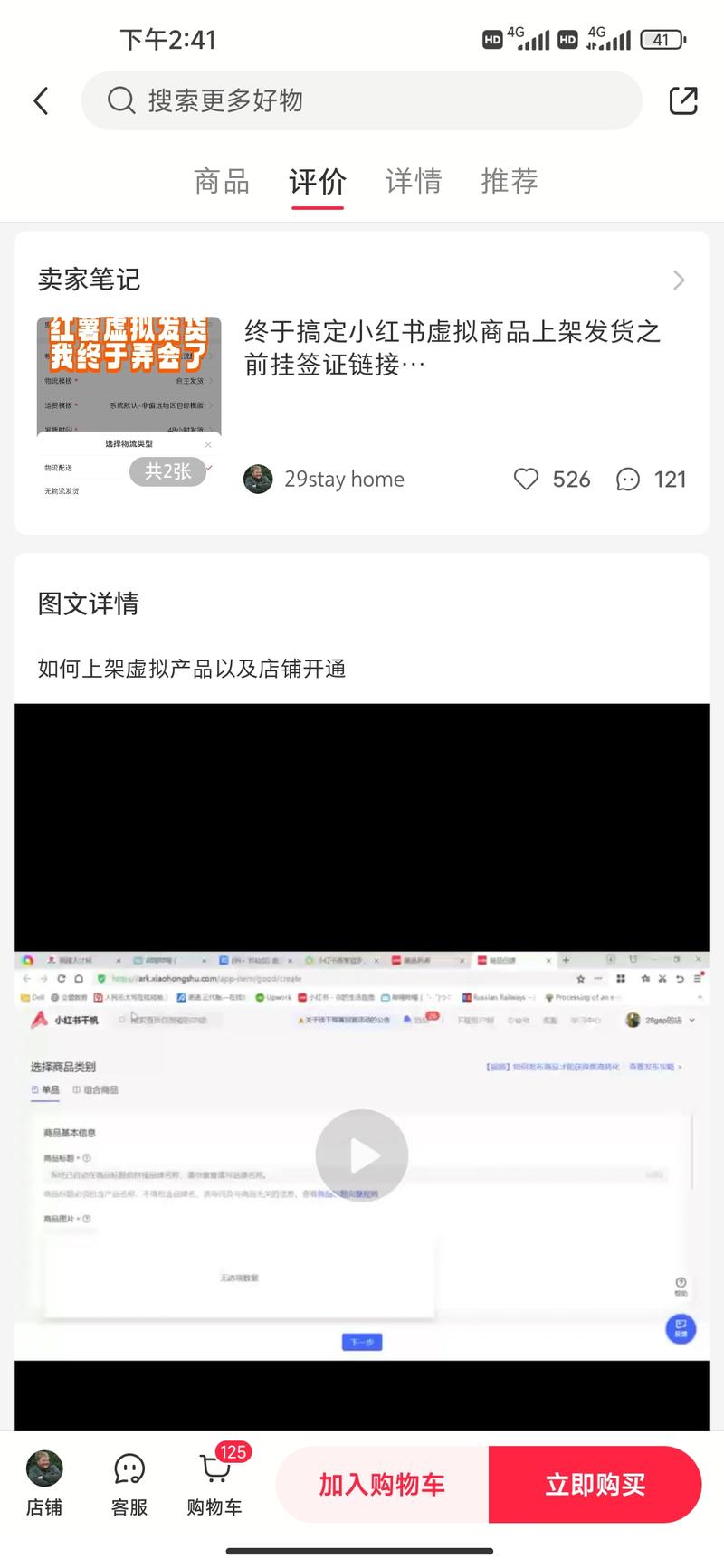Viewport: 724px width, 1568px height.
Task: Open author 29stay home profile
Action: (x=326, y=479)
